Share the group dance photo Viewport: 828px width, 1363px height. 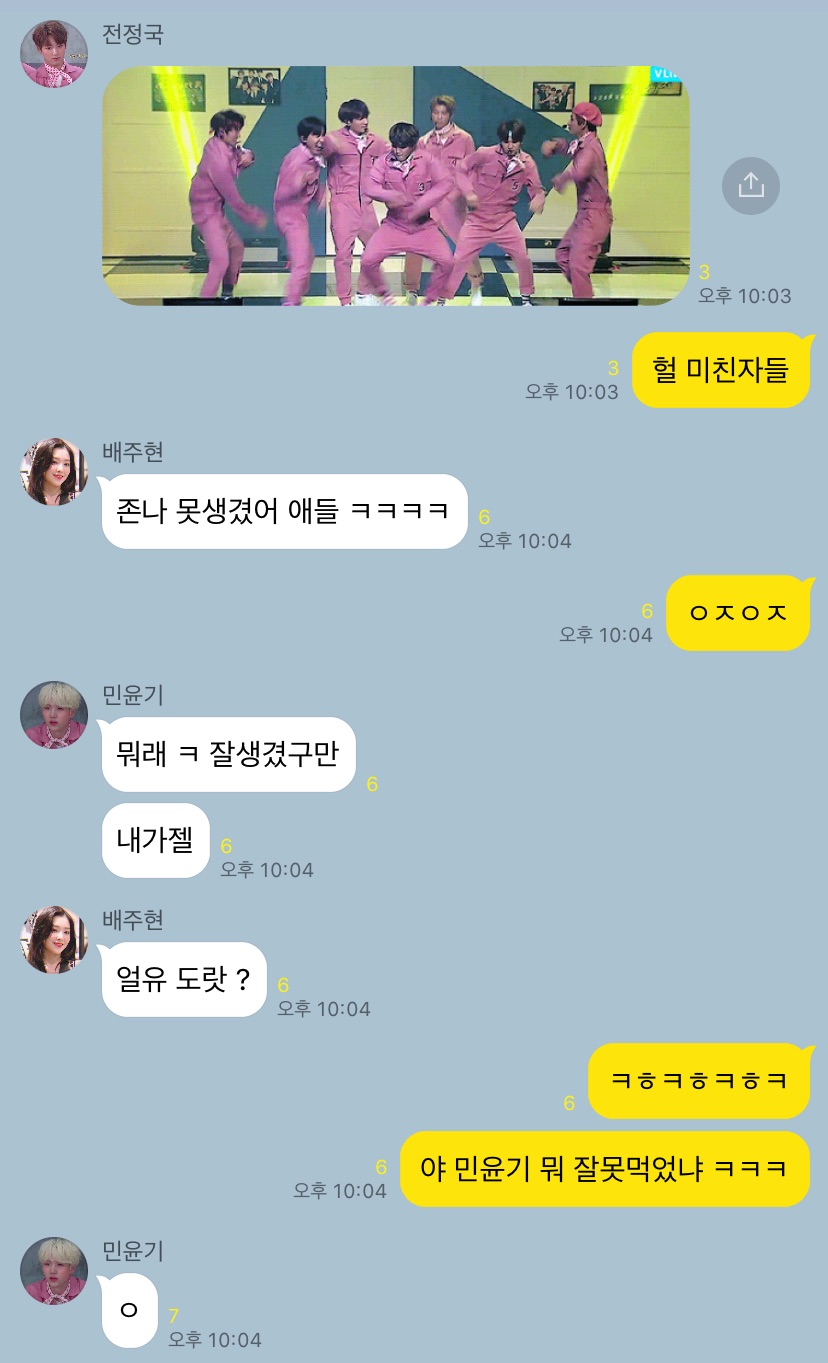[x=750, y=185]
